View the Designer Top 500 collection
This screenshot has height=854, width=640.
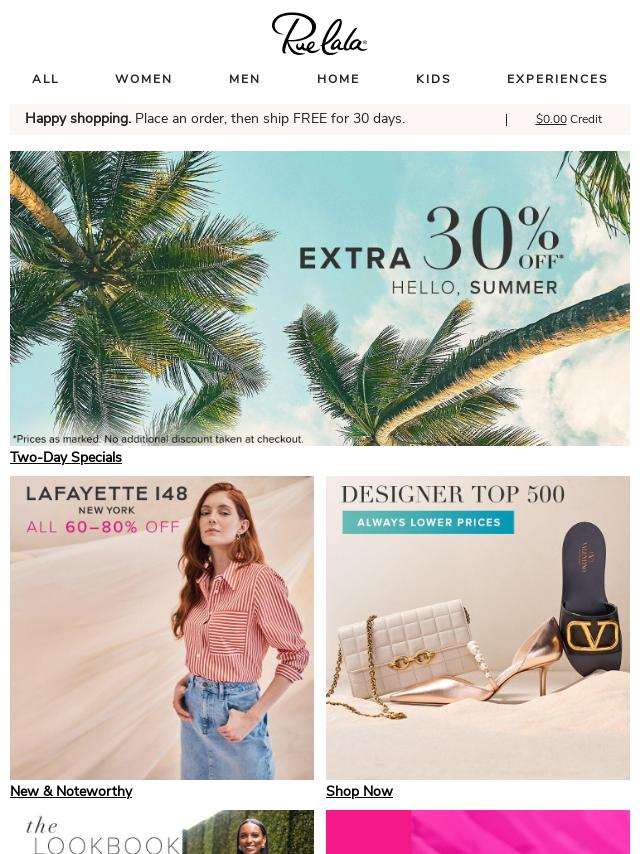[478, 628]
